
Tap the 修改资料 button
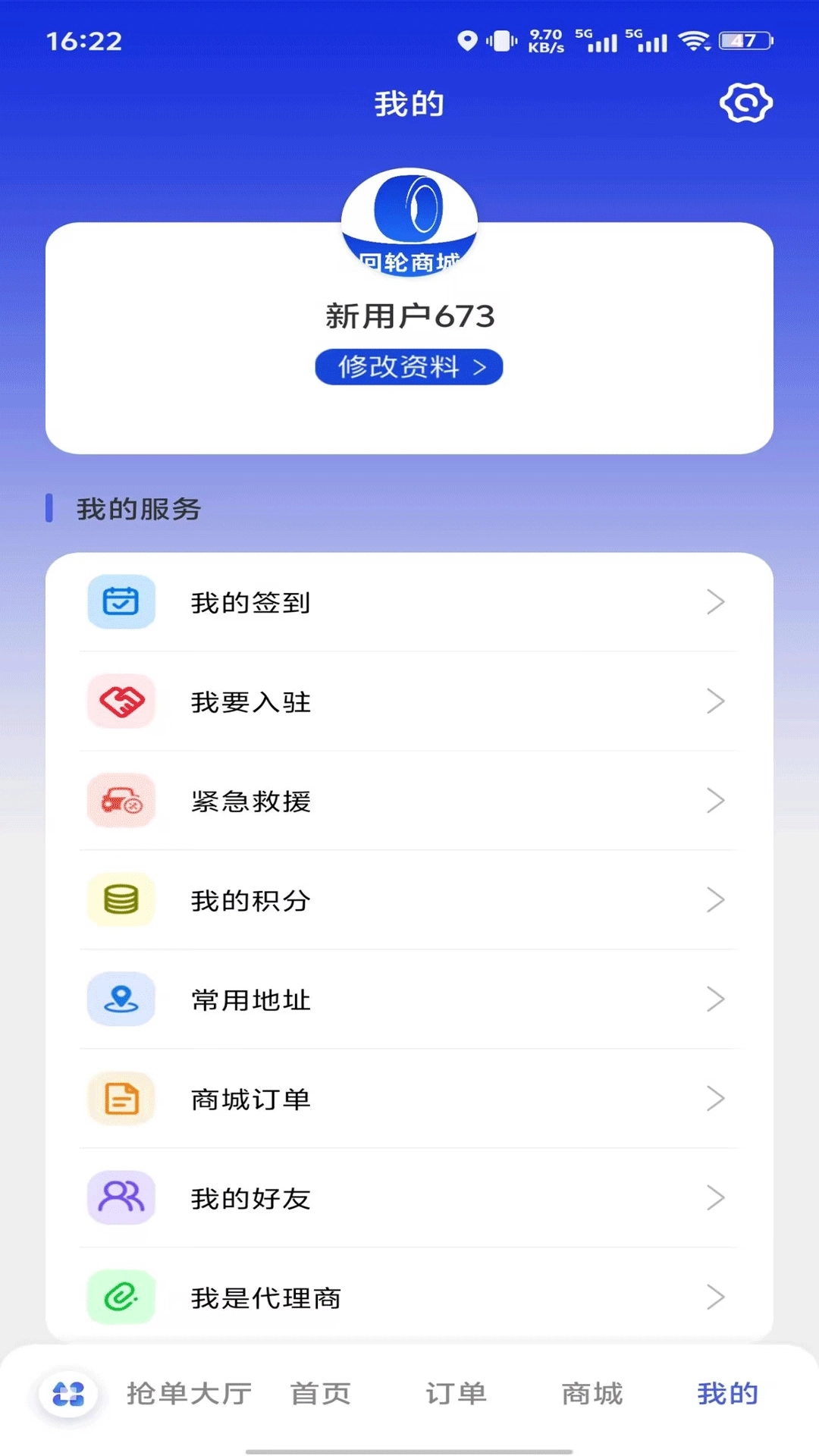pos(409,366)
